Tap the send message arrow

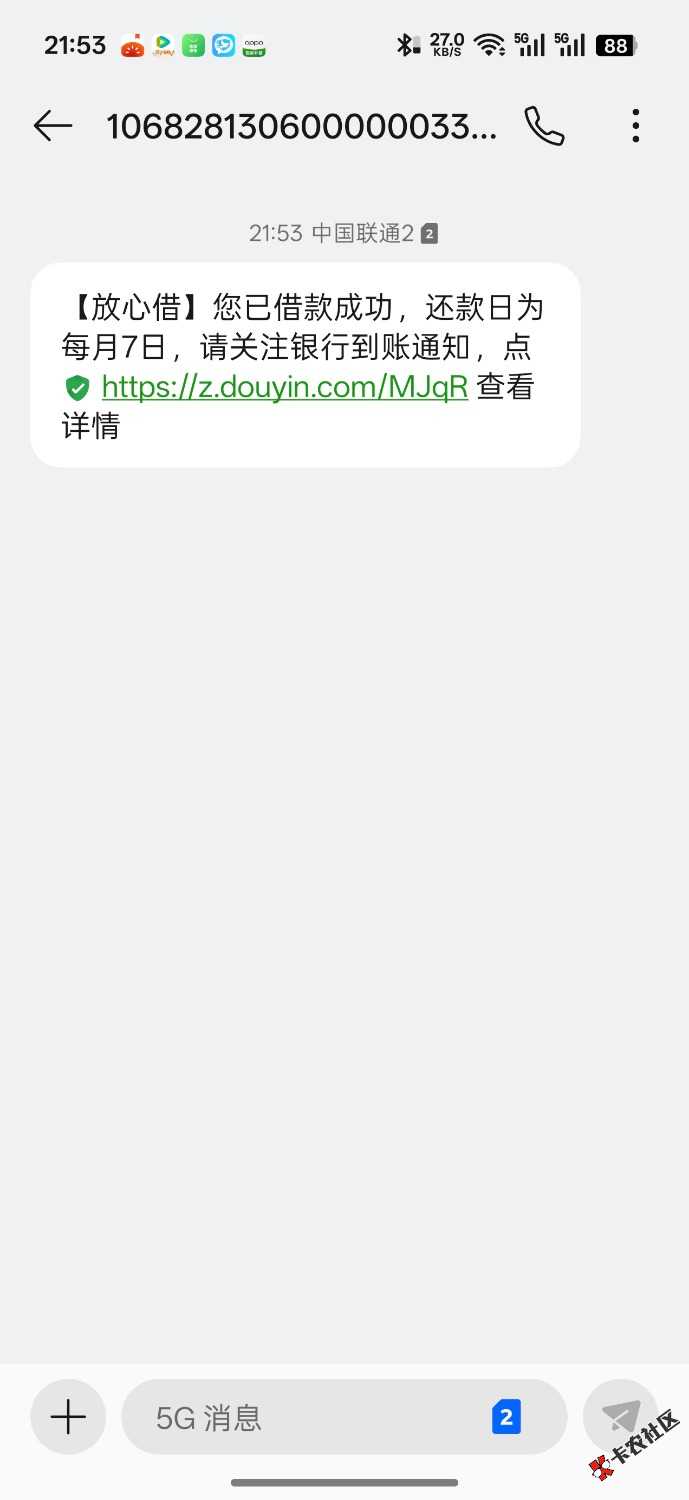pyautogui.click(x=620, y=1417)
